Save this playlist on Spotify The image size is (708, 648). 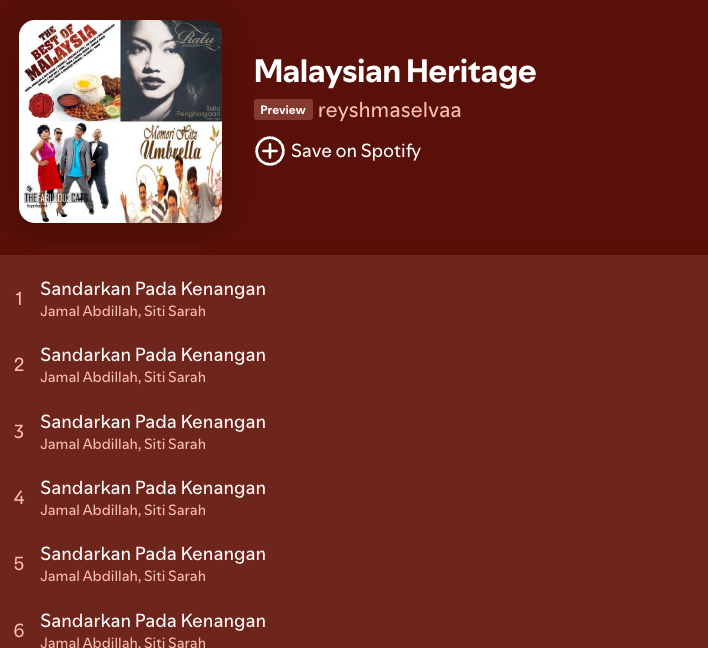pyautogui.click(x=338, y=151)
